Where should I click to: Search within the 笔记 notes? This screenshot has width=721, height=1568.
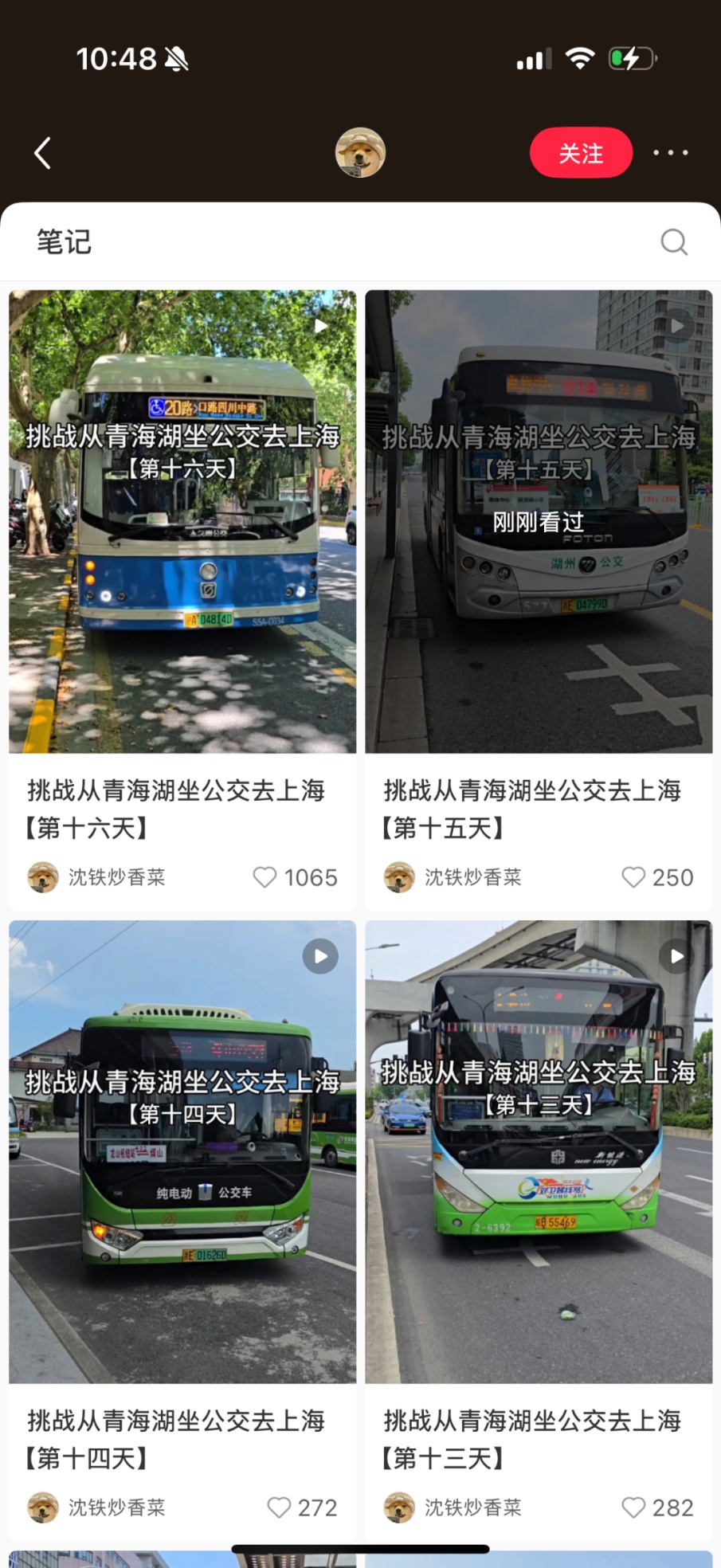click(x=674, y=241)
